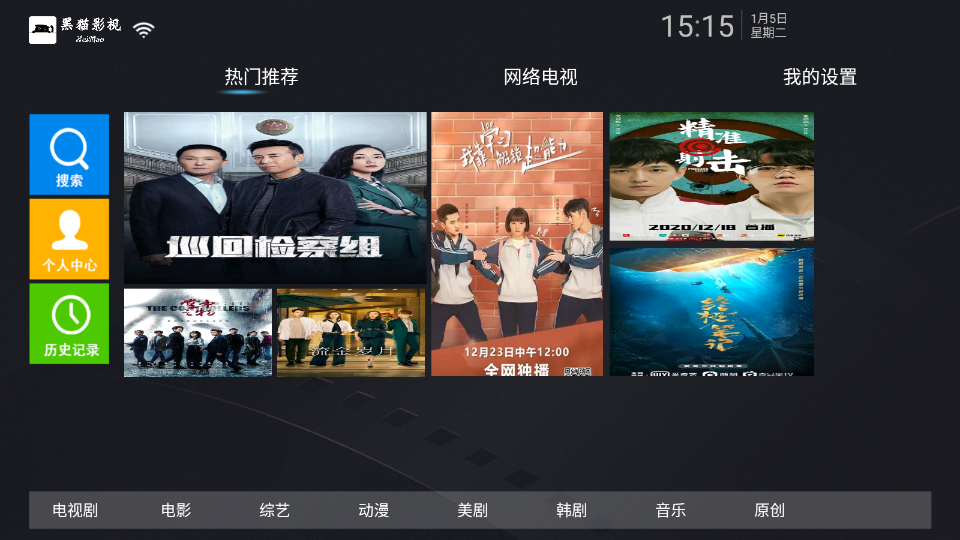Open the underwater 终极笔记 poster
Image resolution: width=960 pixels, height=540 pixels.
click(711, 312)
